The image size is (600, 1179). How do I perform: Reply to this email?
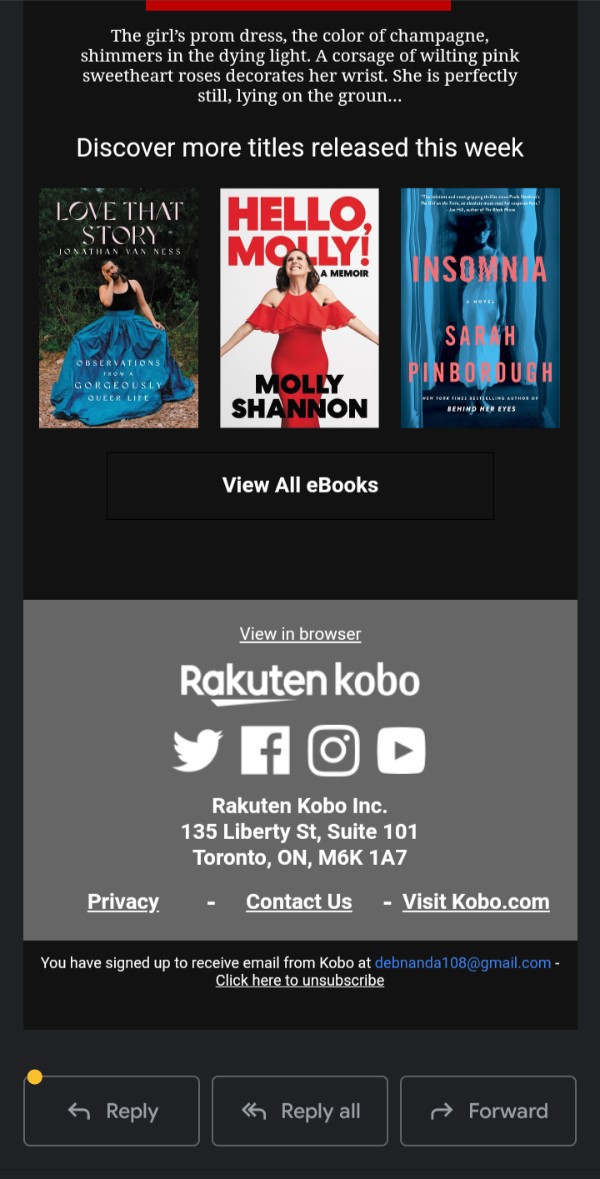112,1111
